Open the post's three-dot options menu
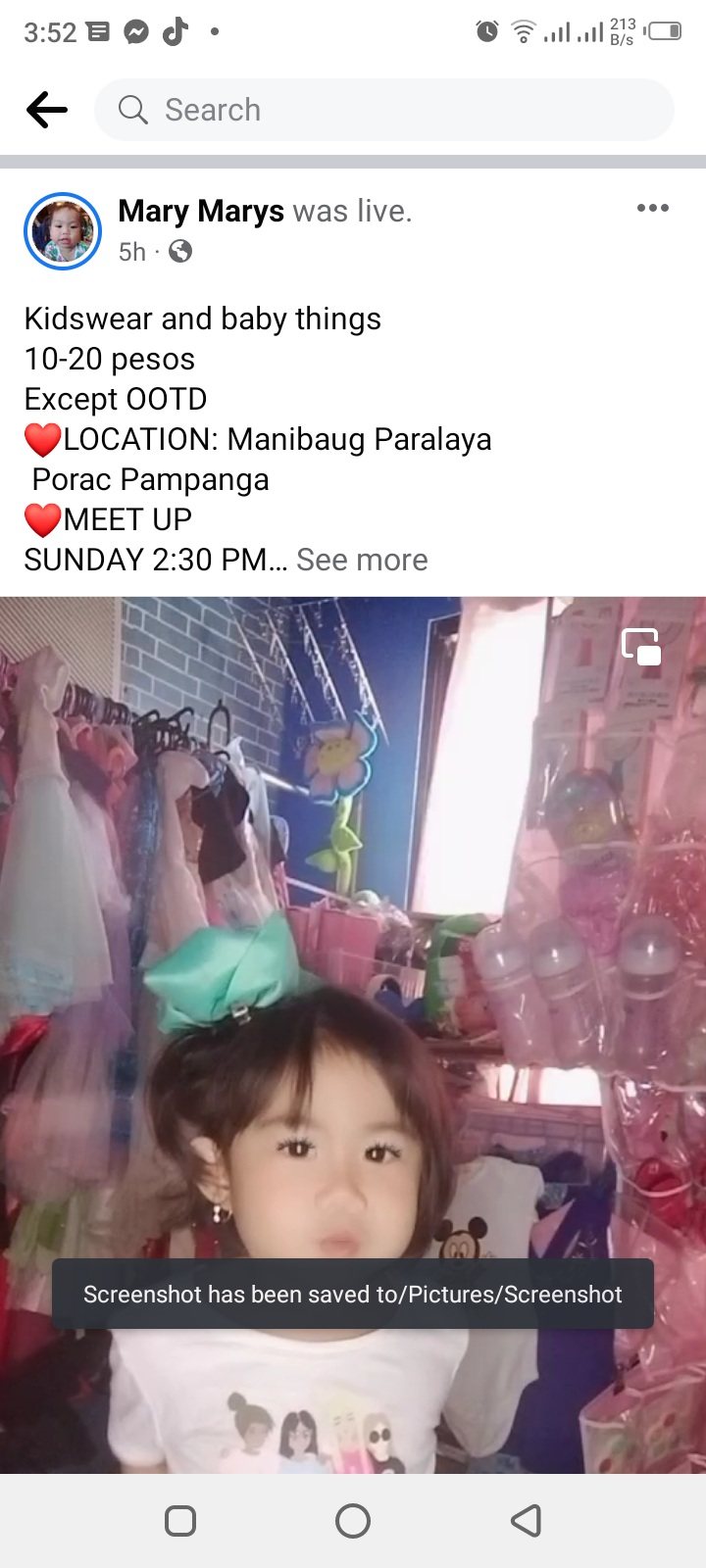The height and width of the screenshot is (1568, 706). [x=652, y=208]
